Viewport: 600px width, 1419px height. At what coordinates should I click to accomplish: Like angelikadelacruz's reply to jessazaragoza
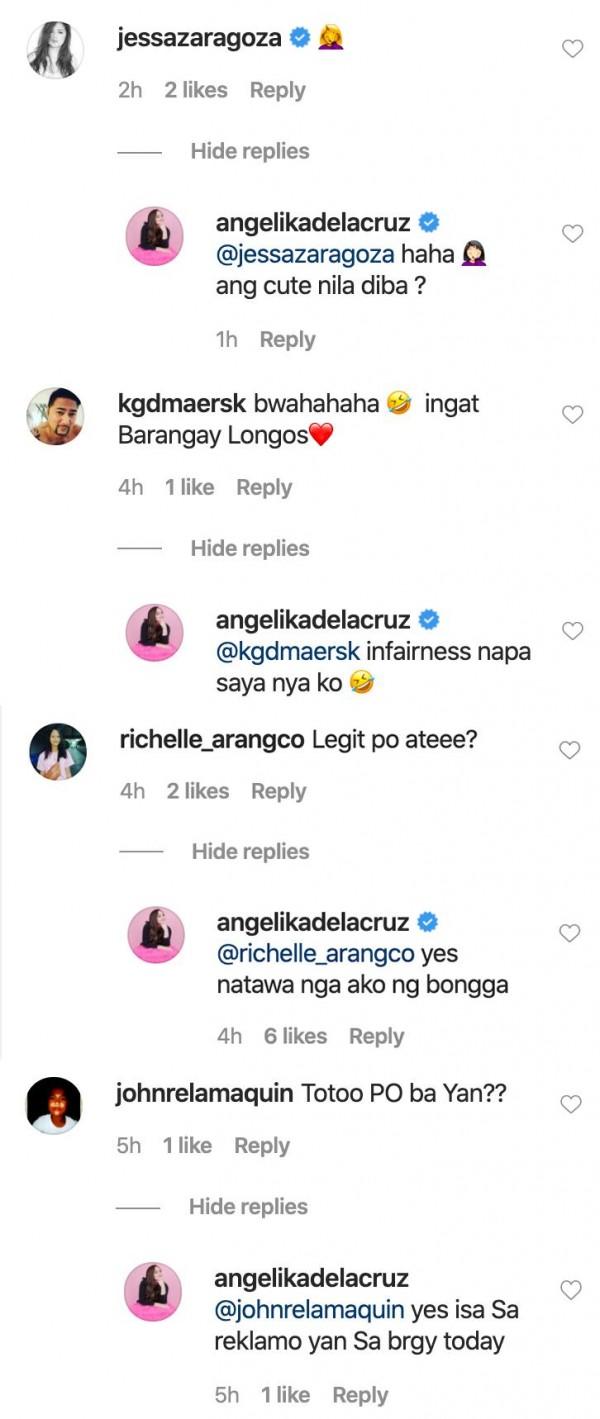point(572,233)
